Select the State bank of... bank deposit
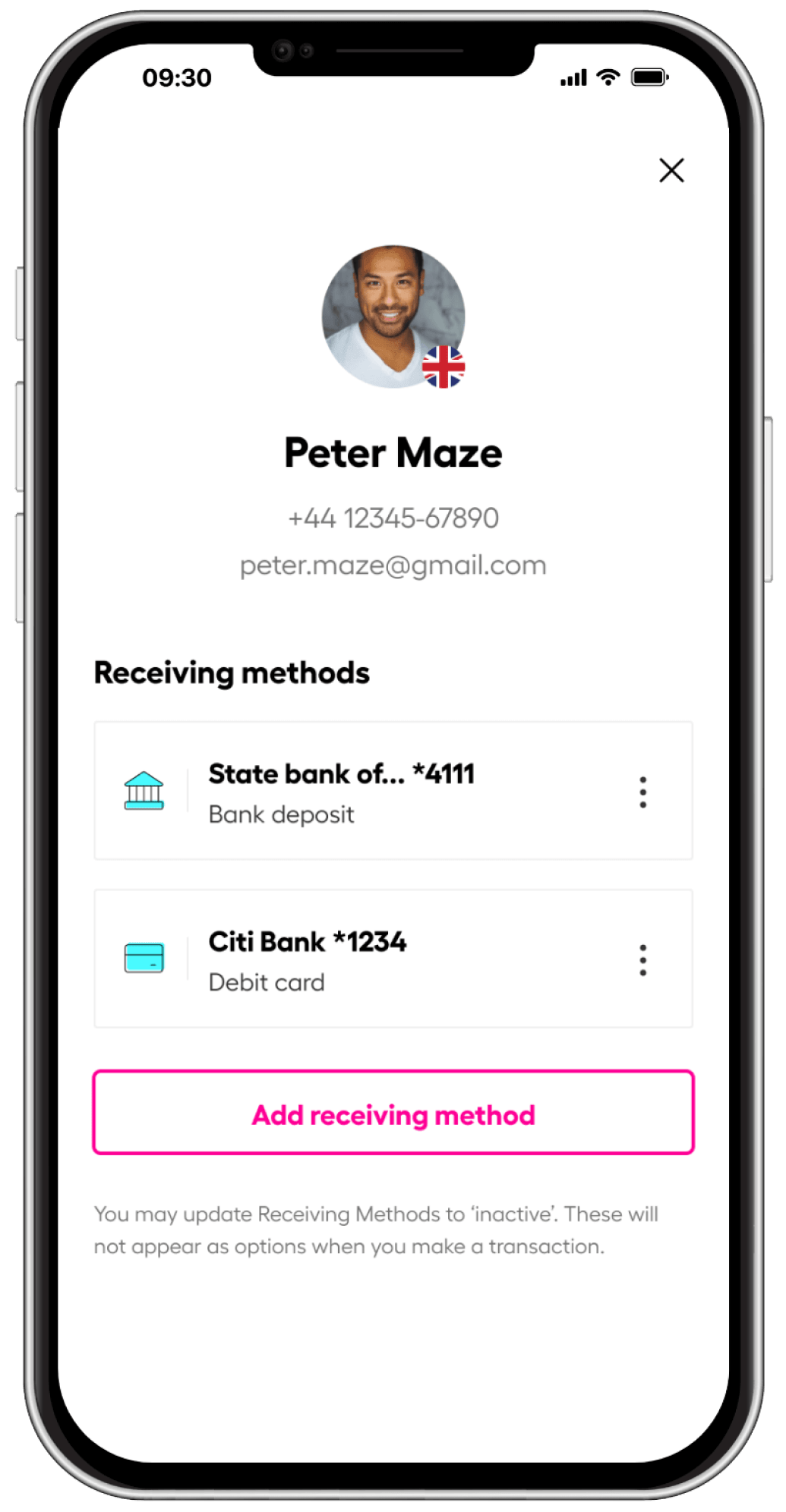The image size is (786, 1512). click(342, 791)
